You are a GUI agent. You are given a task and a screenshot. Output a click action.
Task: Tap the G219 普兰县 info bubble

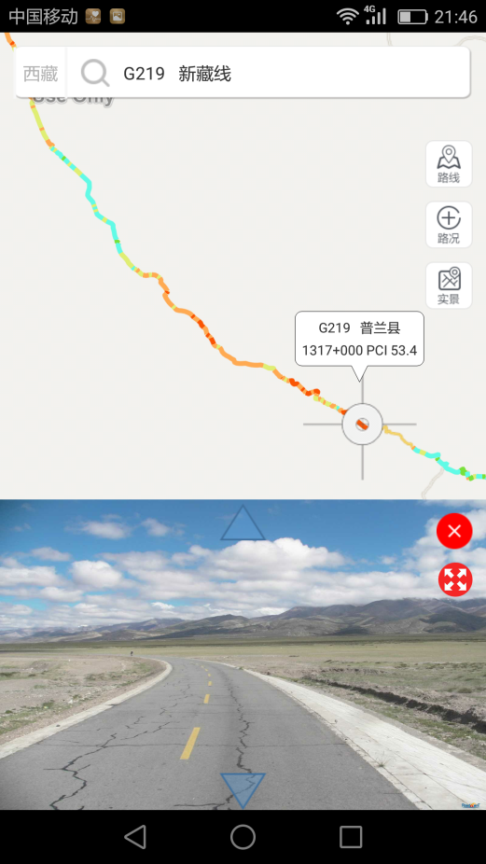click(x=359, y=339)
